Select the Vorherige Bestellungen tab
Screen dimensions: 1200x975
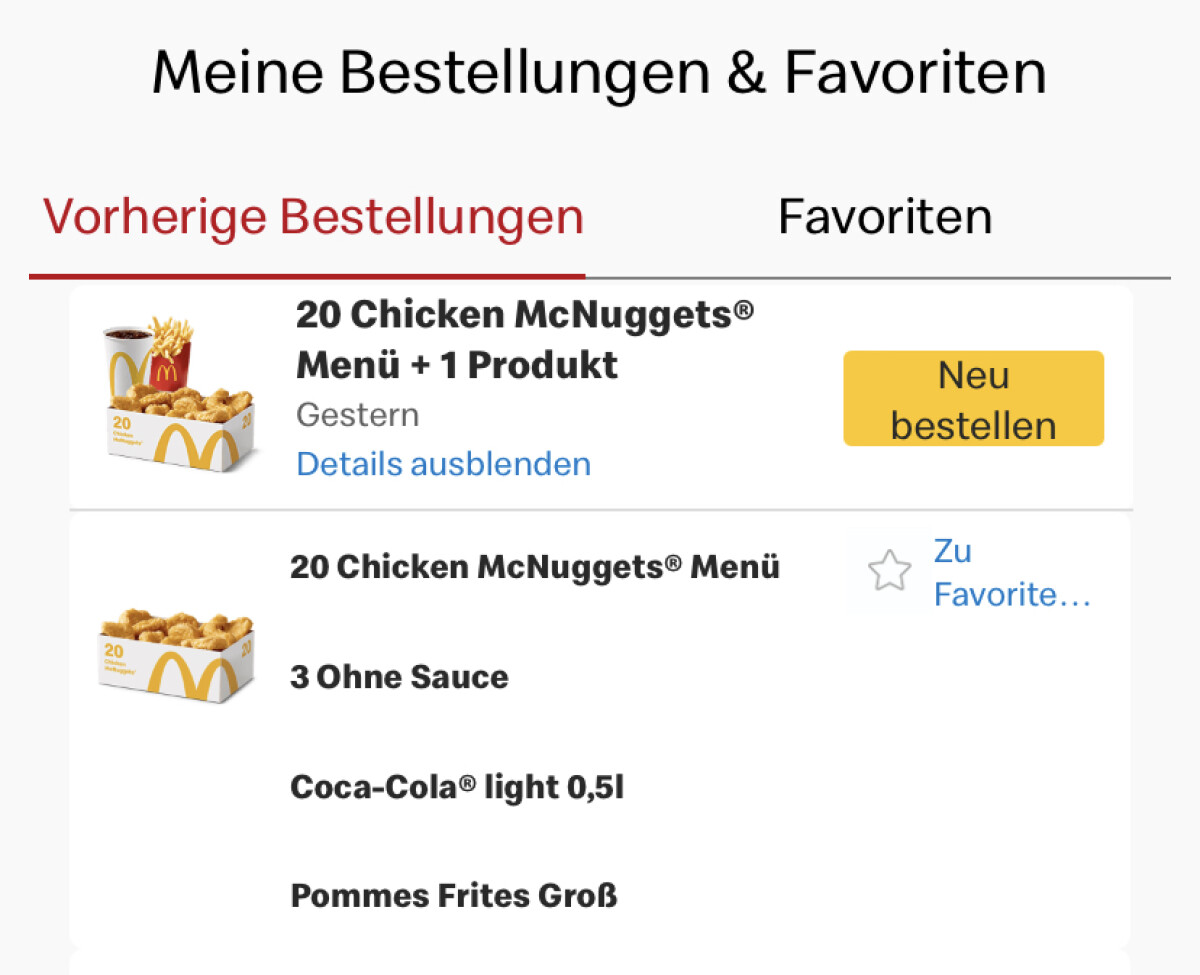click(313, 217)
